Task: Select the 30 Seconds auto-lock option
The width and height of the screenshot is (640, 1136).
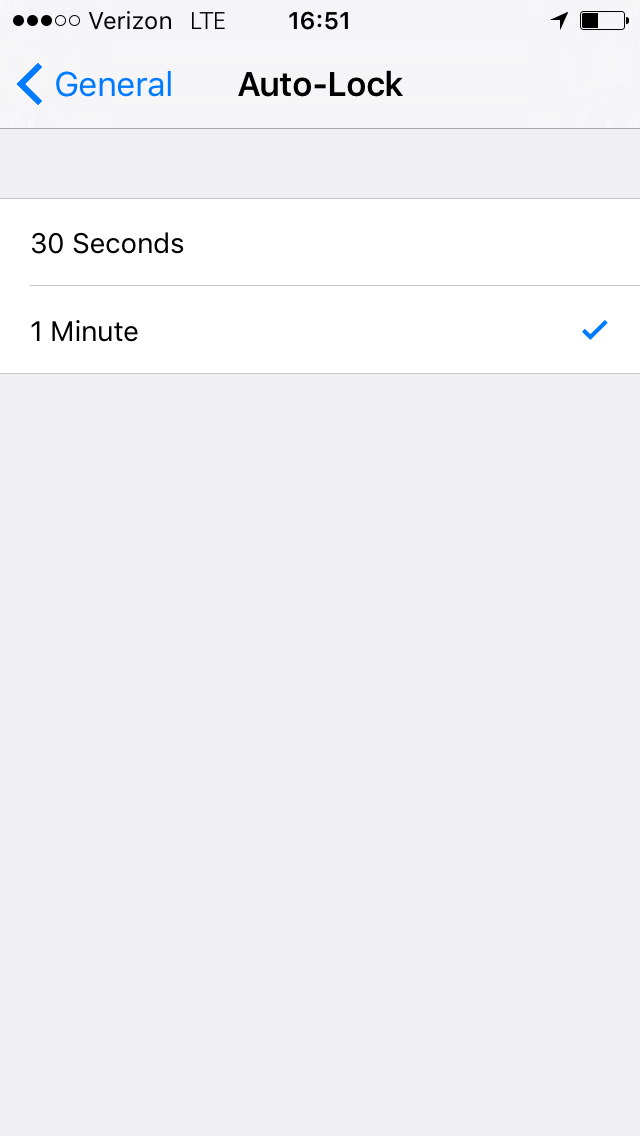Action: (320, 243)
